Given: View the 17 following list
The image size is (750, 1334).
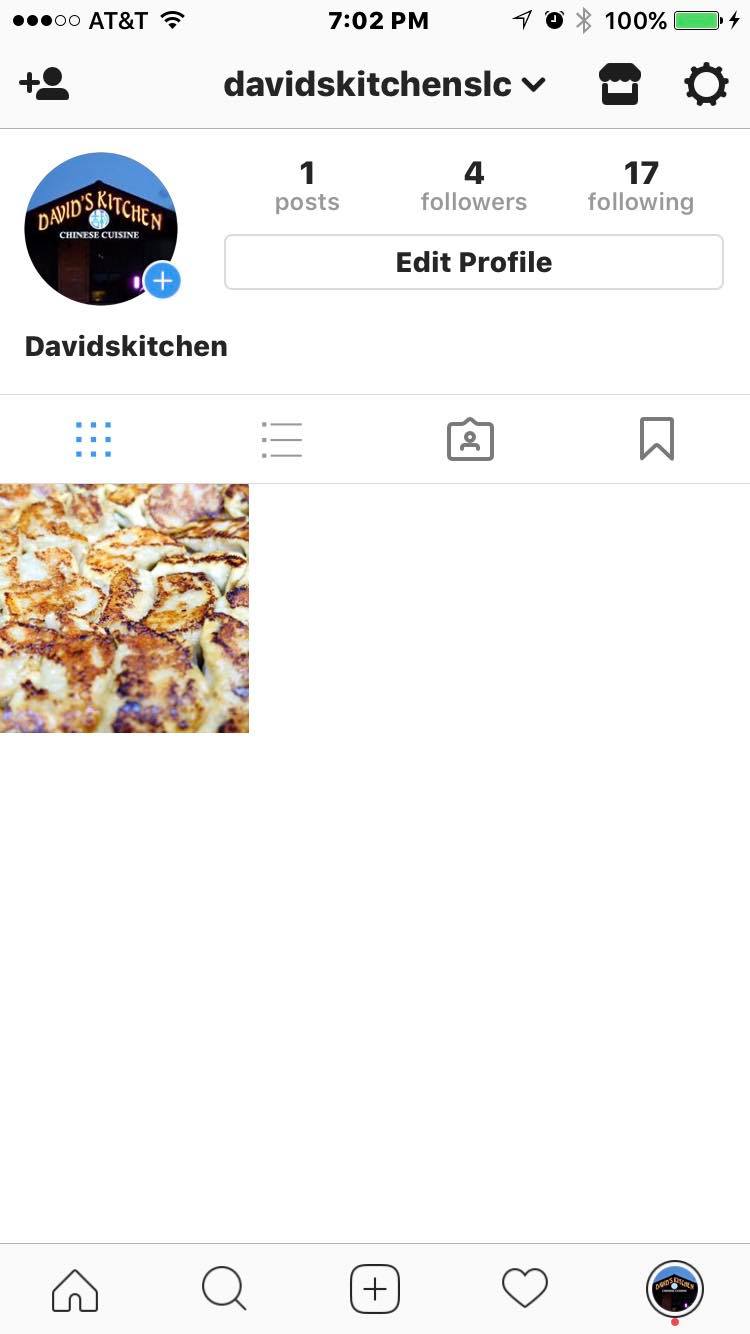Looking at the screenshot, I should (x=640, y=186).
